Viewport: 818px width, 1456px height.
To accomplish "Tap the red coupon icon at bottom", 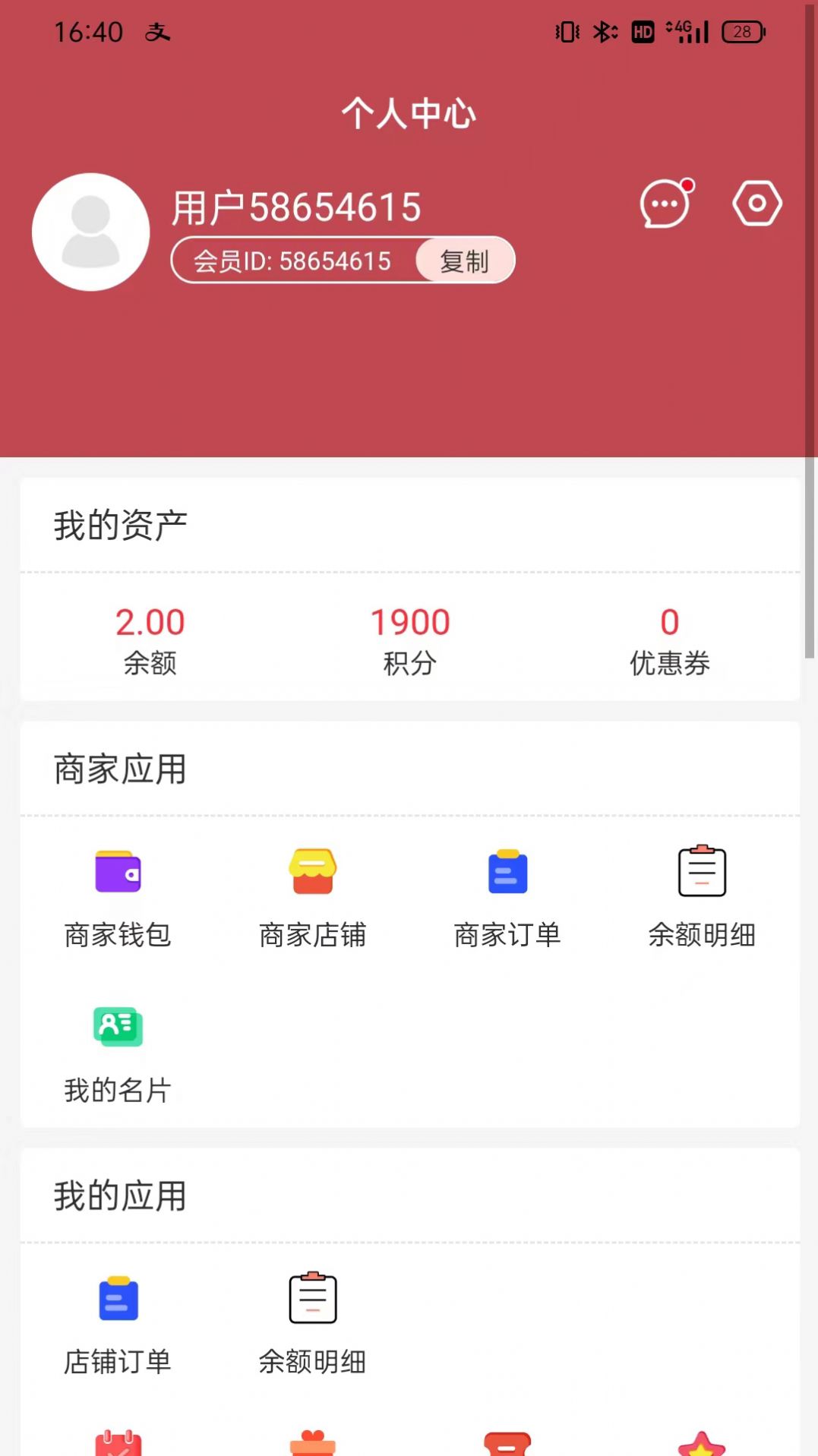I will point(507,1442).
